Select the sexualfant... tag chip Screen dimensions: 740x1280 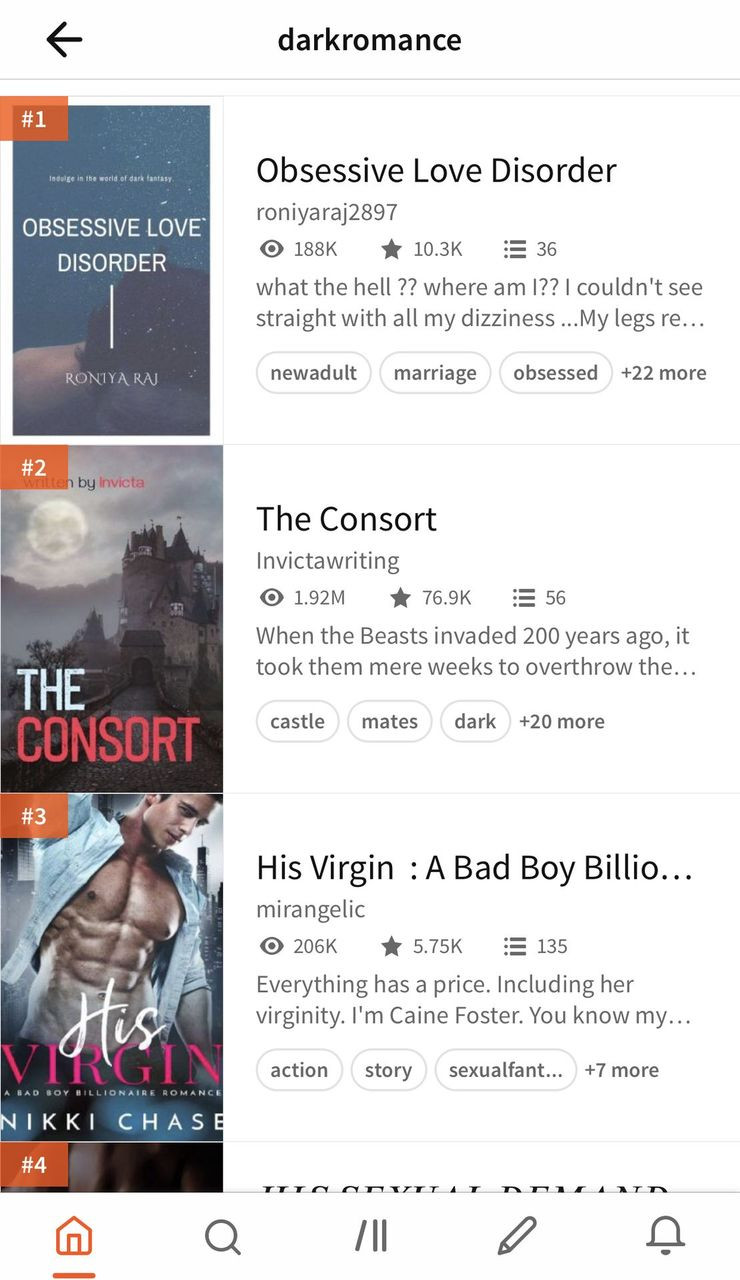tap(505, 1070)
